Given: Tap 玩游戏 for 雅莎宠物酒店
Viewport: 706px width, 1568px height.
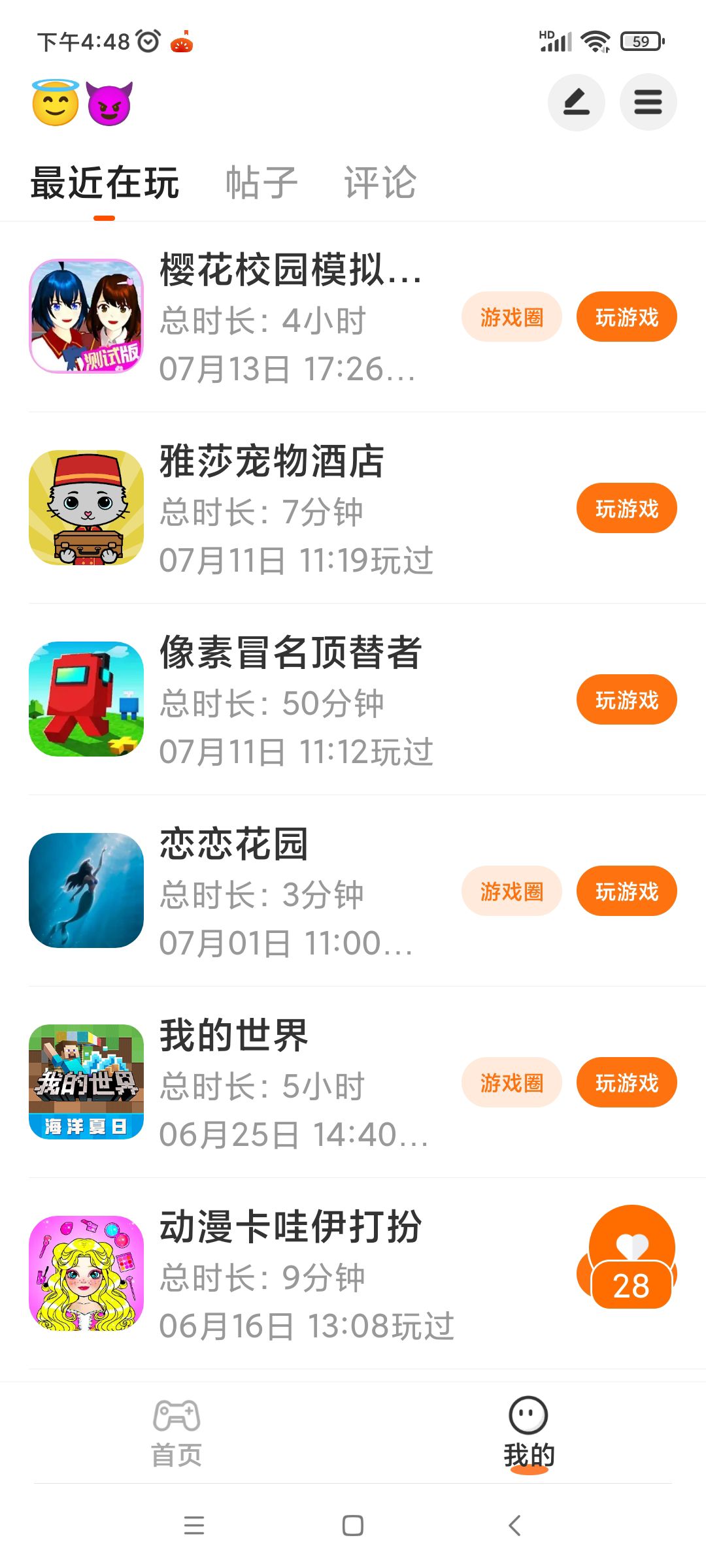Looking at the screenshot, I should 626,508.
